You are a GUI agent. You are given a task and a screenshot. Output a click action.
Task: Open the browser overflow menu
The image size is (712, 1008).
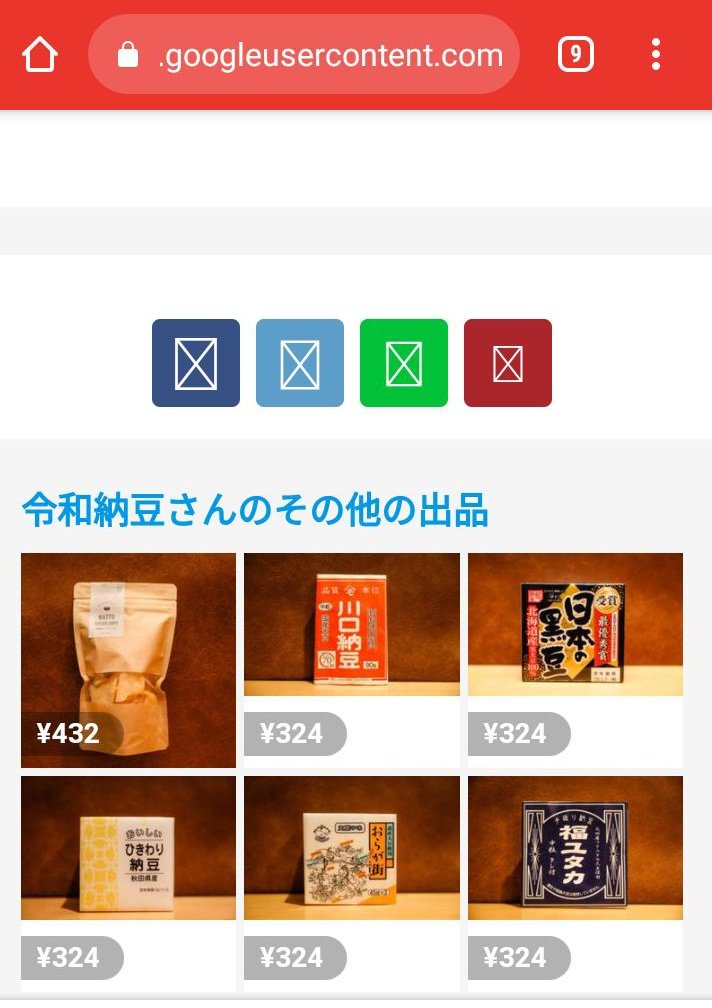[x=656, y=55]
